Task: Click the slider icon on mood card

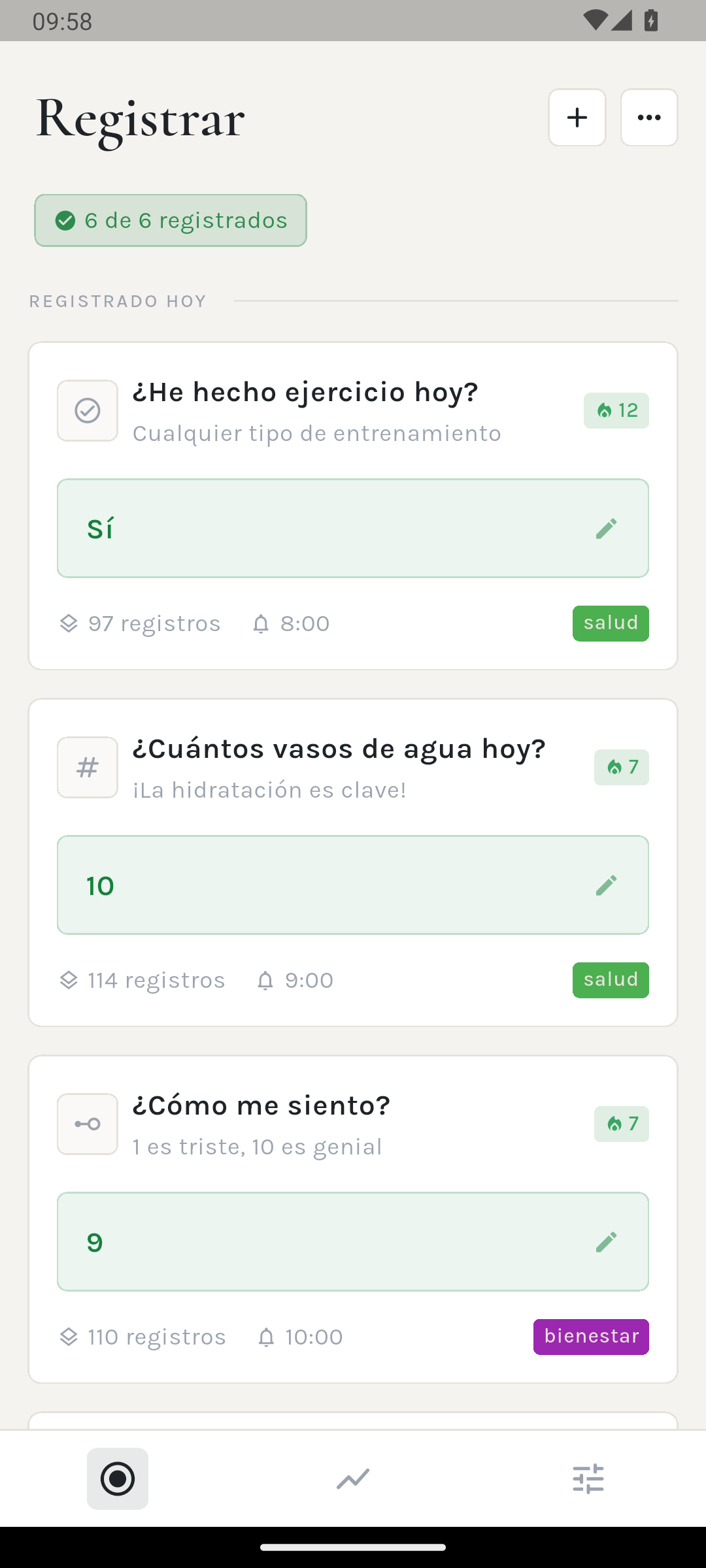Action: (87, 1124)
